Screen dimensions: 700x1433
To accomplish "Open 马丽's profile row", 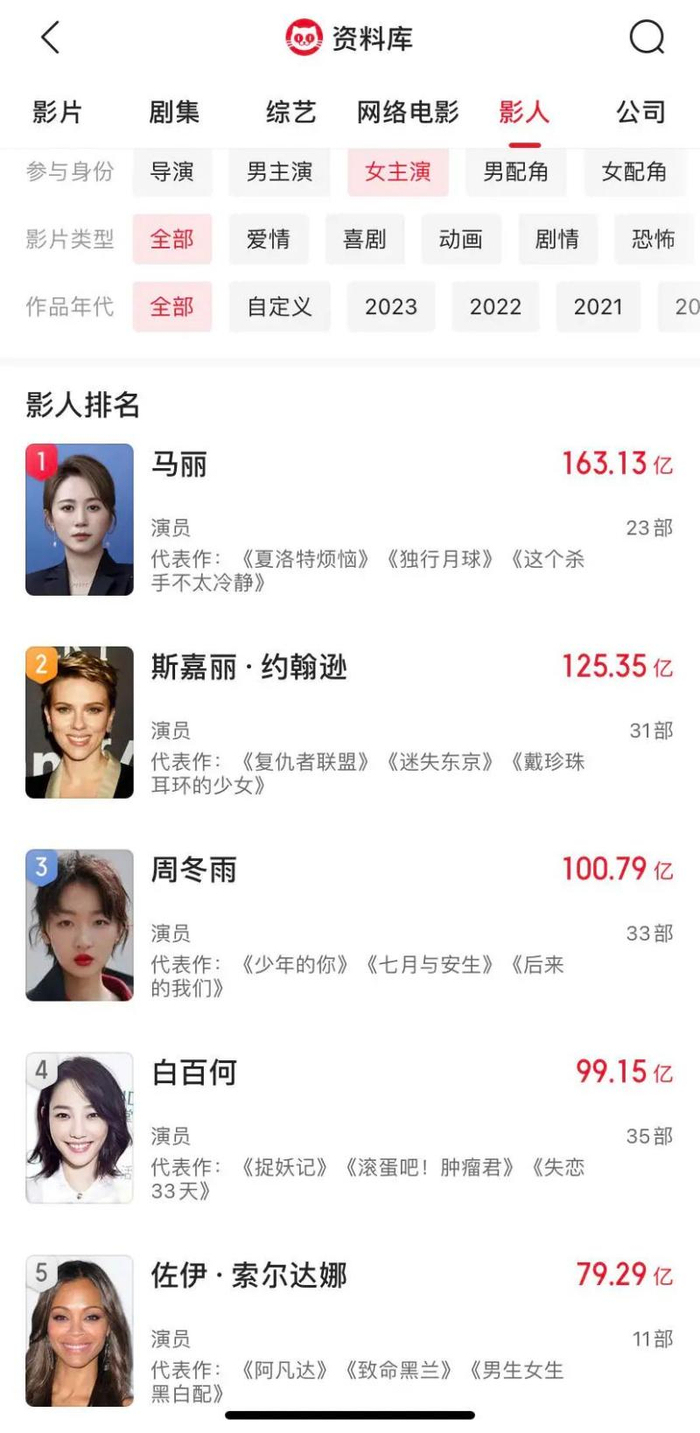I will 350,519.
